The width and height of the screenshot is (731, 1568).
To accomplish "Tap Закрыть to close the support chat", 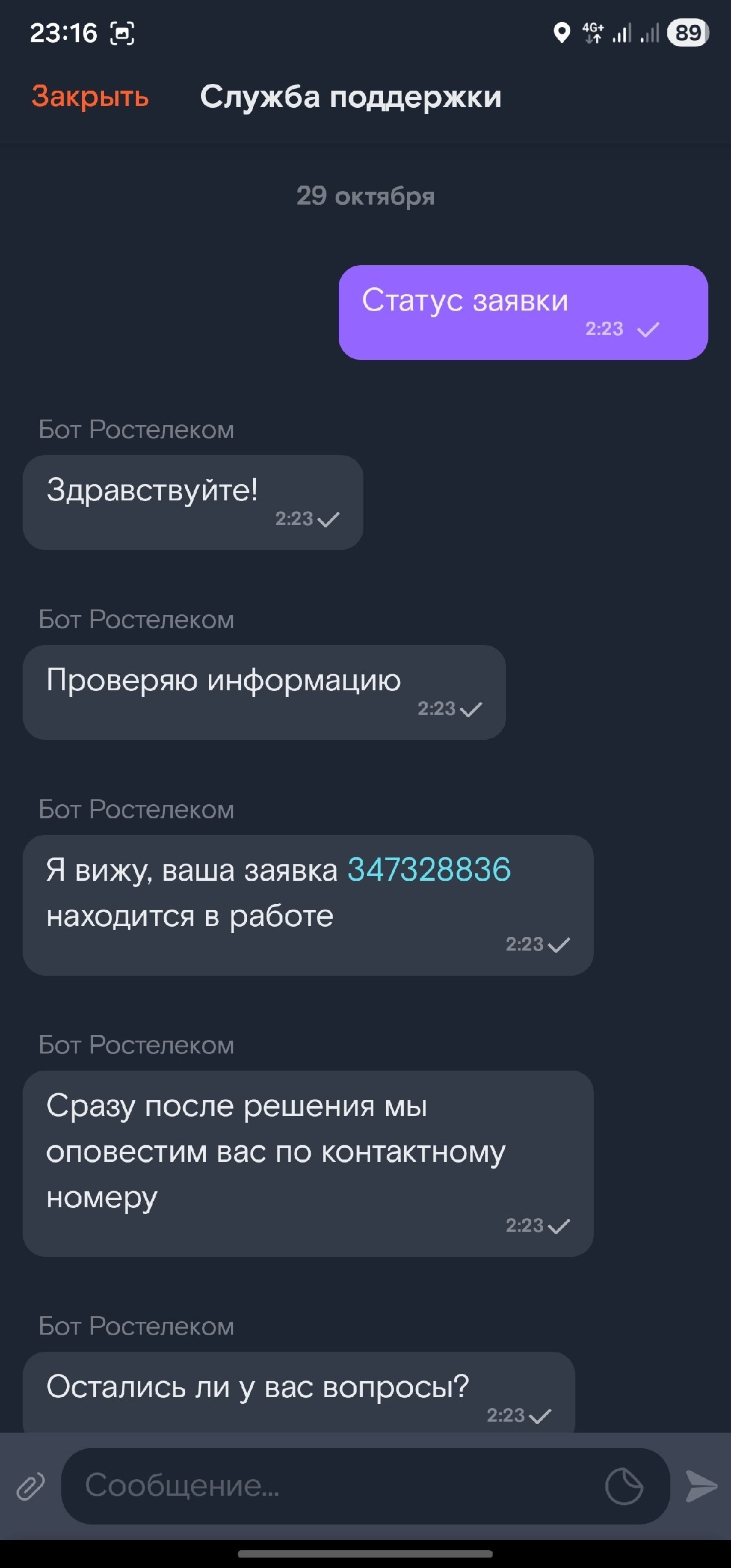I will pos(90,96).
